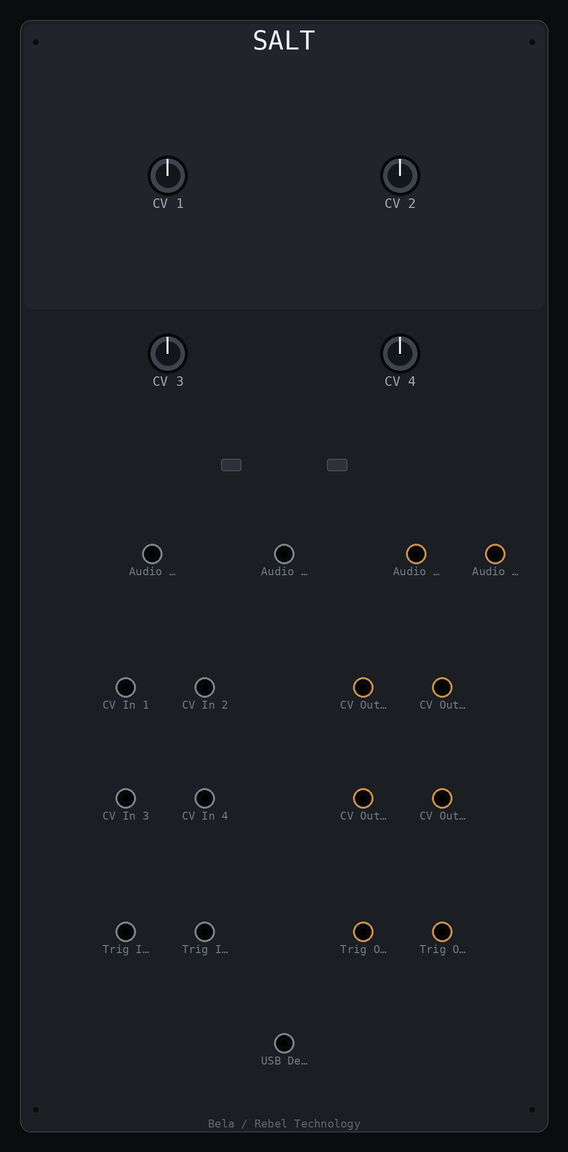This screenshot has width=568, height=1152.
Task: Tap the CV 3 knob
Action: (x=168, y=353)
